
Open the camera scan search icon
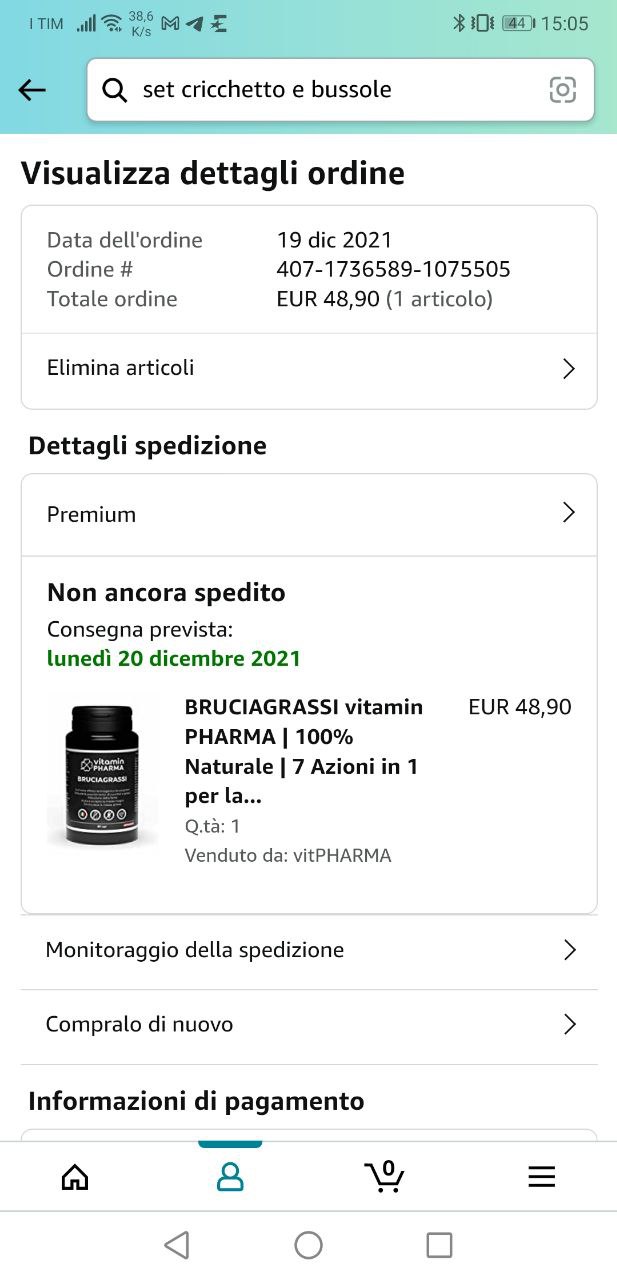click(563, 90)
